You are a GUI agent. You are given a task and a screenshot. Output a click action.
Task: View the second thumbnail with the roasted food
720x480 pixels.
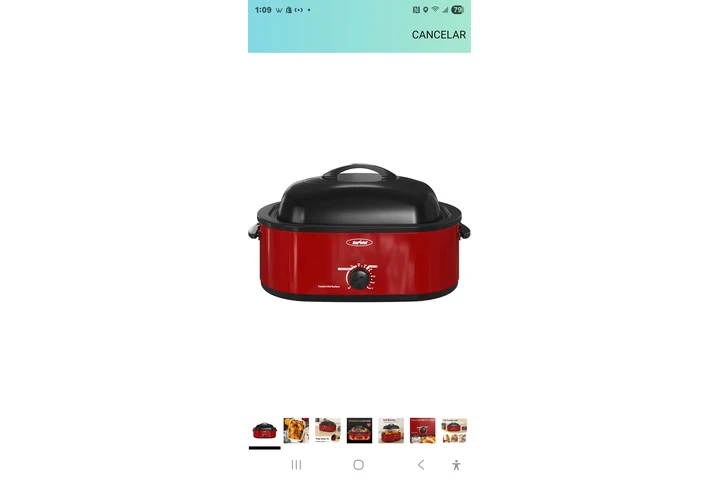pos(296,430)
